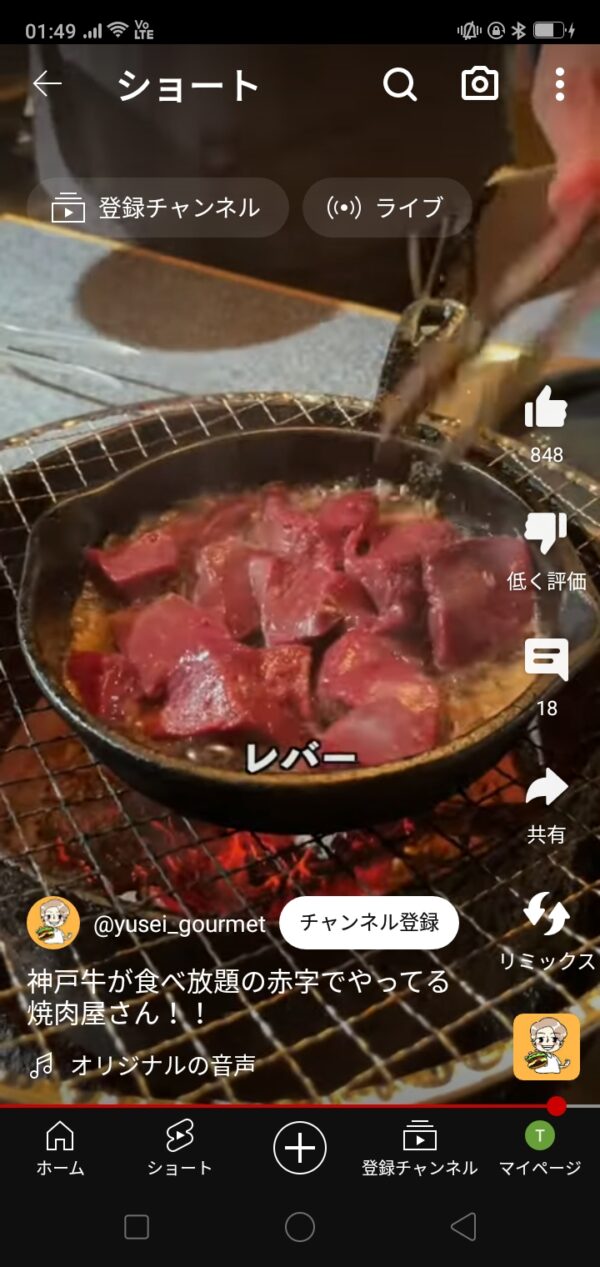Open the @yusei_gourmet channel
Viewport: 600px width, 1267px height.
[x=178, y=924]
